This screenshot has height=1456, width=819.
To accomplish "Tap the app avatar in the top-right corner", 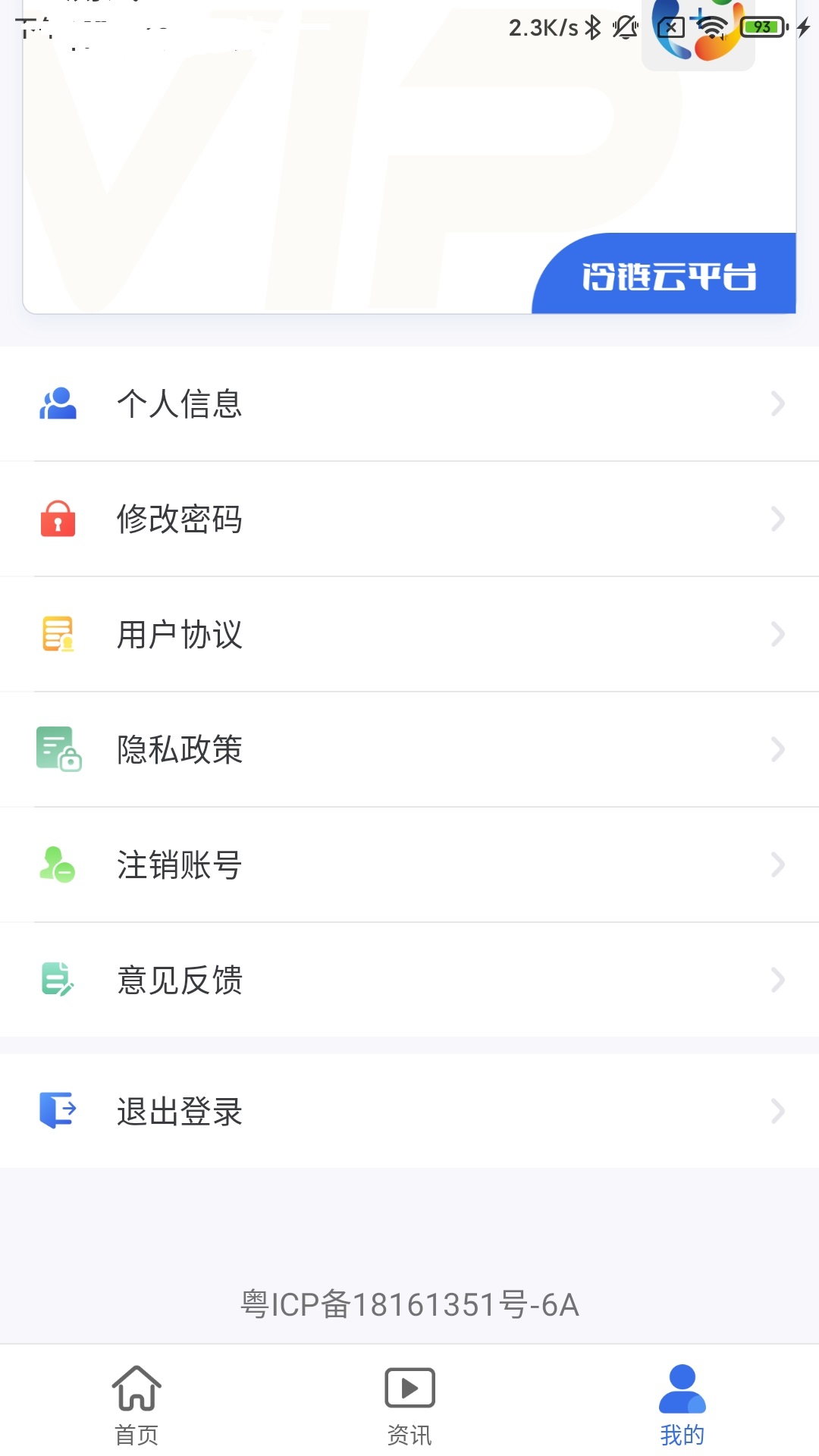I will [698, 32].
